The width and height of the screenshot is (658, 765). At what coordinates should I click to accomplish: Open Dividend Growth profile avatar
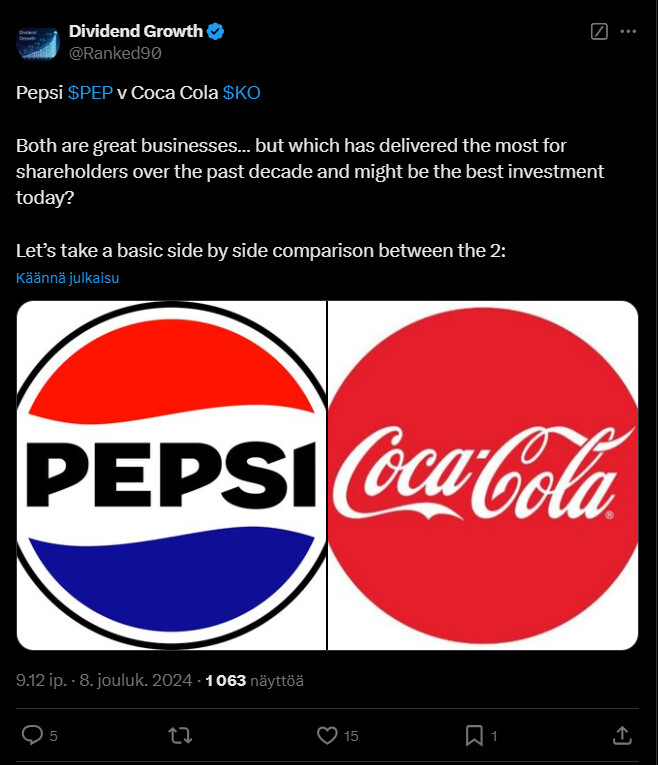(37, 42)
